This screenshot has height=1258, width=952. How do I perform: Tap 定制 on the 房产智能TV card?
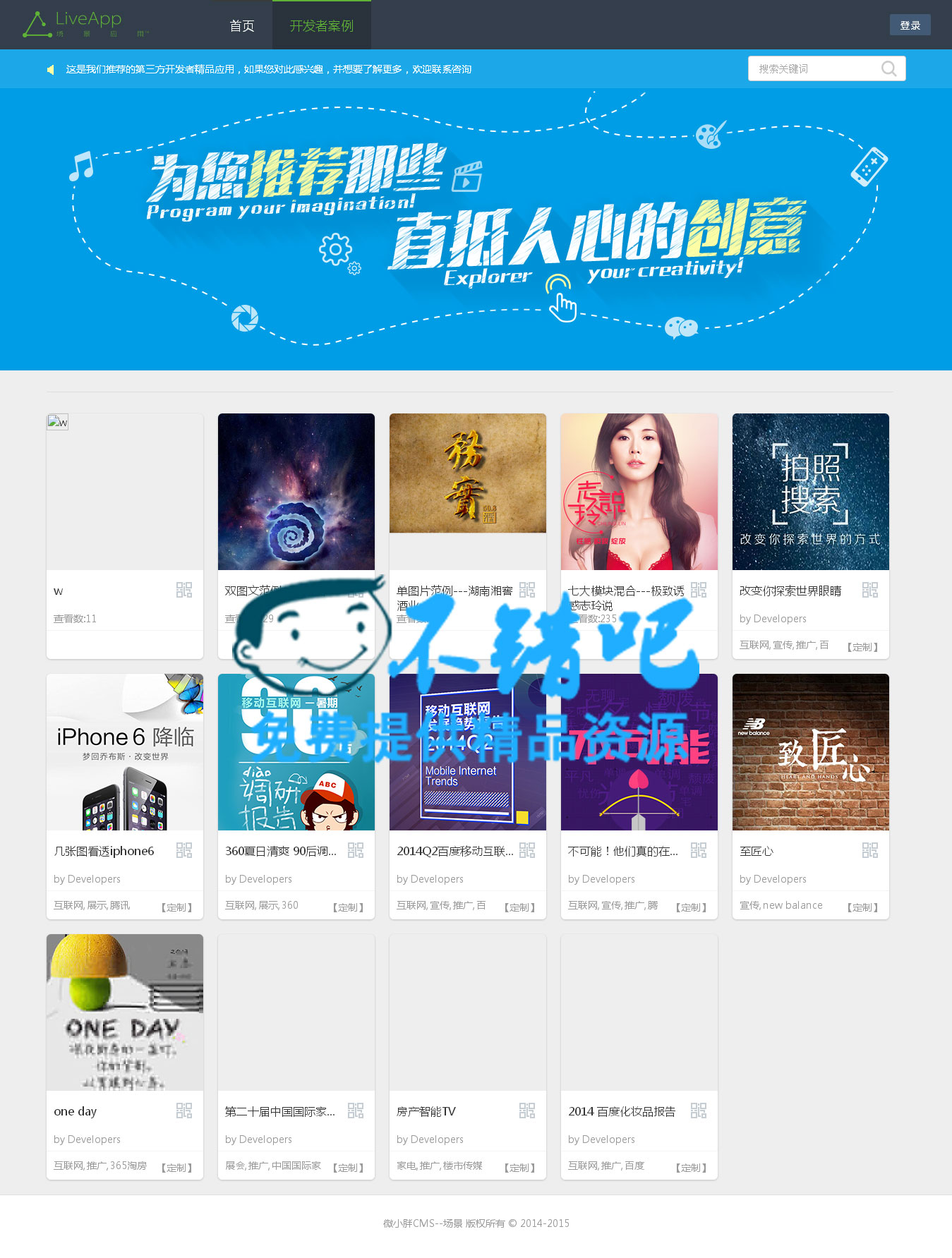(x=520, y=1168)
